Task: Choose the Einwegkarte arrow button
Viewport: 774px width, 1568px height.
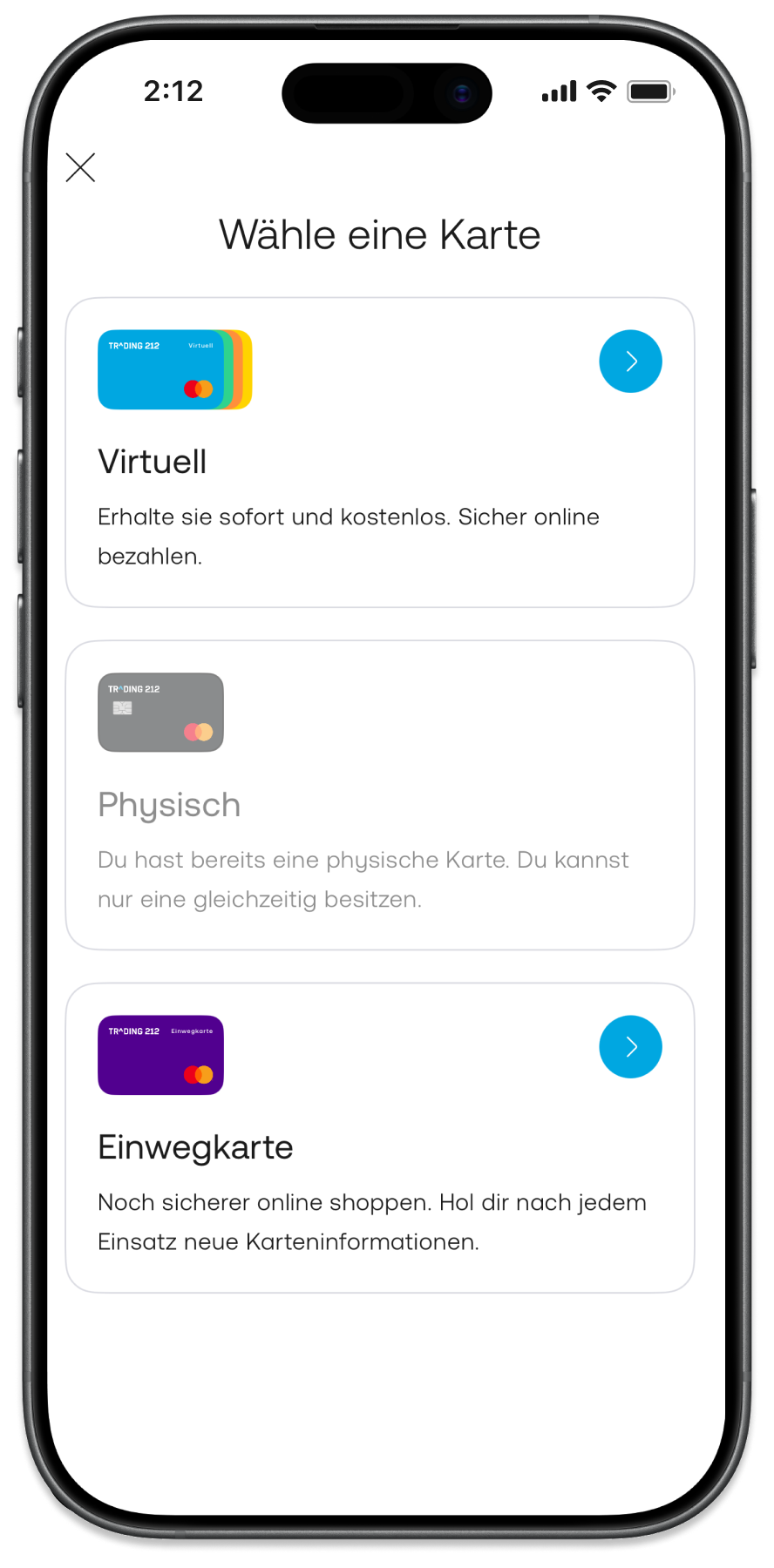Action: click(630, 1047)
